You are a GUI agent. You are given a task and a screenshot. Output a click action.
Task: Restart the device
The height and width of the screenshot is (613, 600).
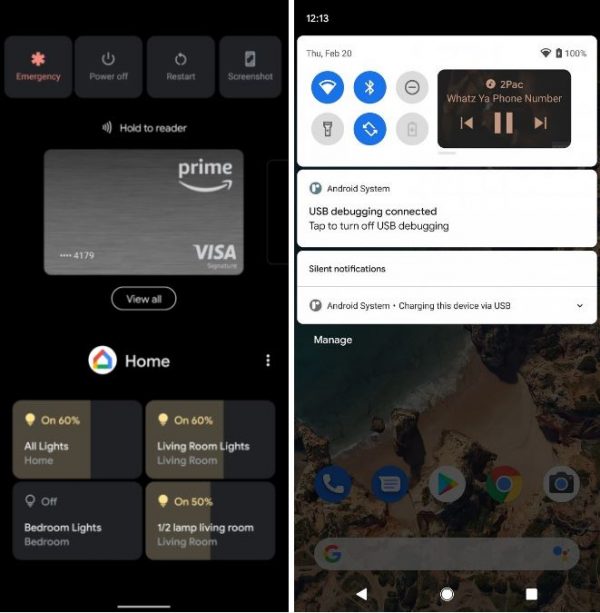(180, 66)
